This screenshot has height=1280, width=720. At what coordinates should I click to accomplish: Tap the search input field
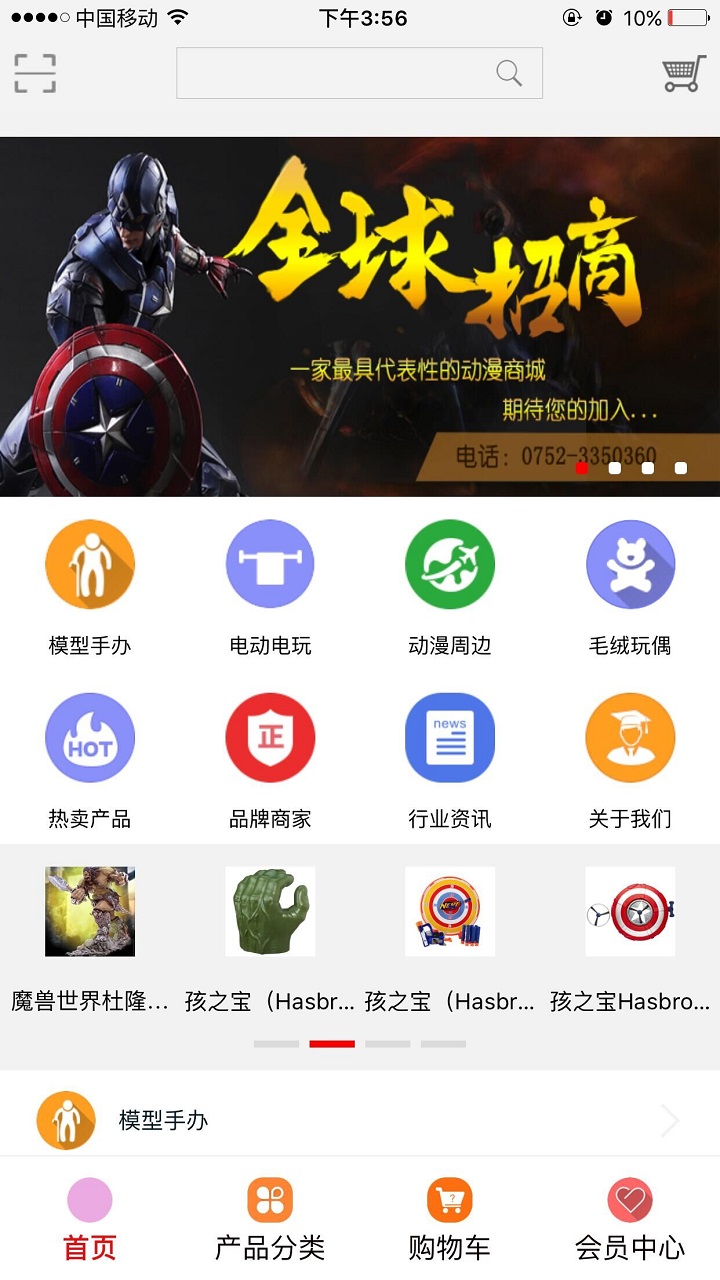pos(340,73)
